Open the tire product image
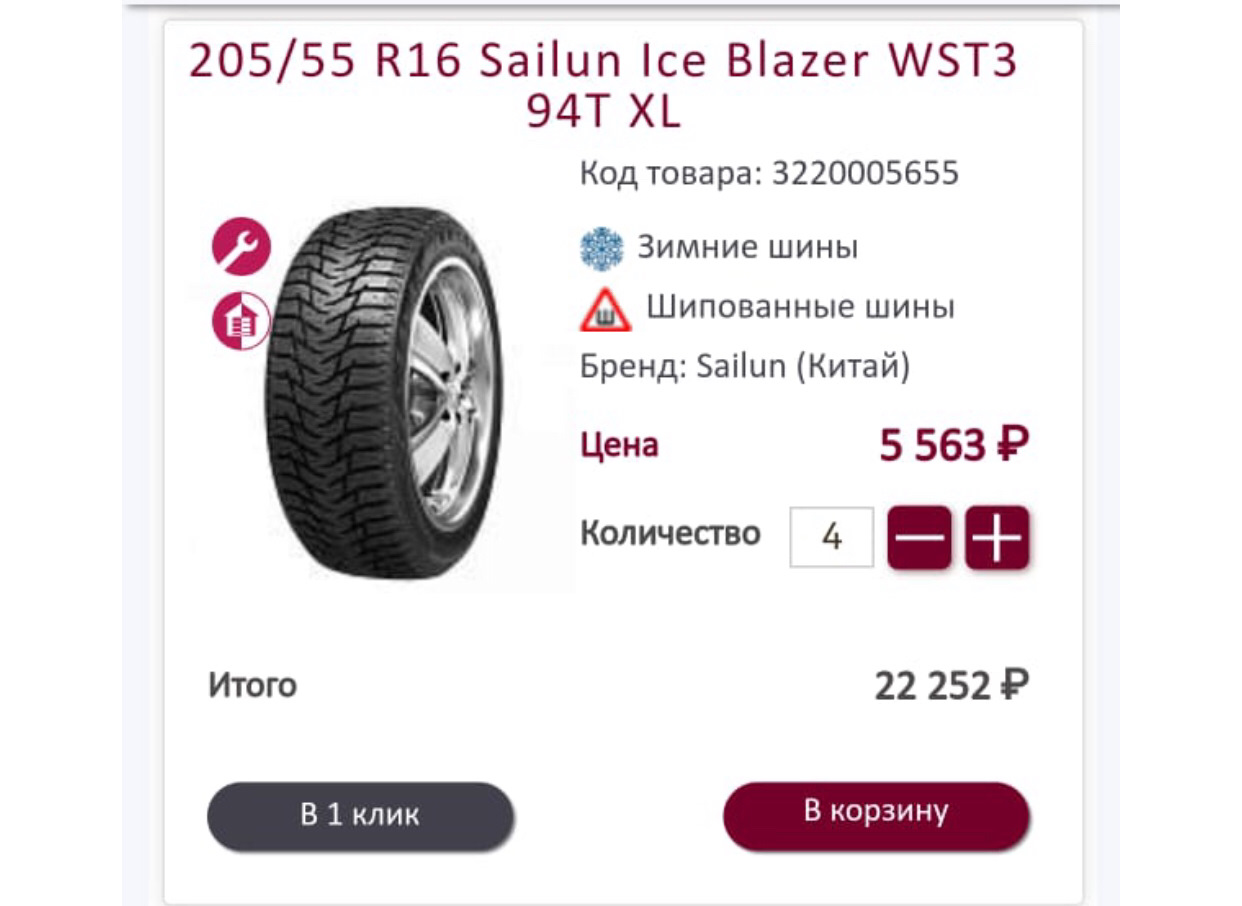The width and height of the screenshot is (1242, 906). pyautogui.click(x=384, y=394)
